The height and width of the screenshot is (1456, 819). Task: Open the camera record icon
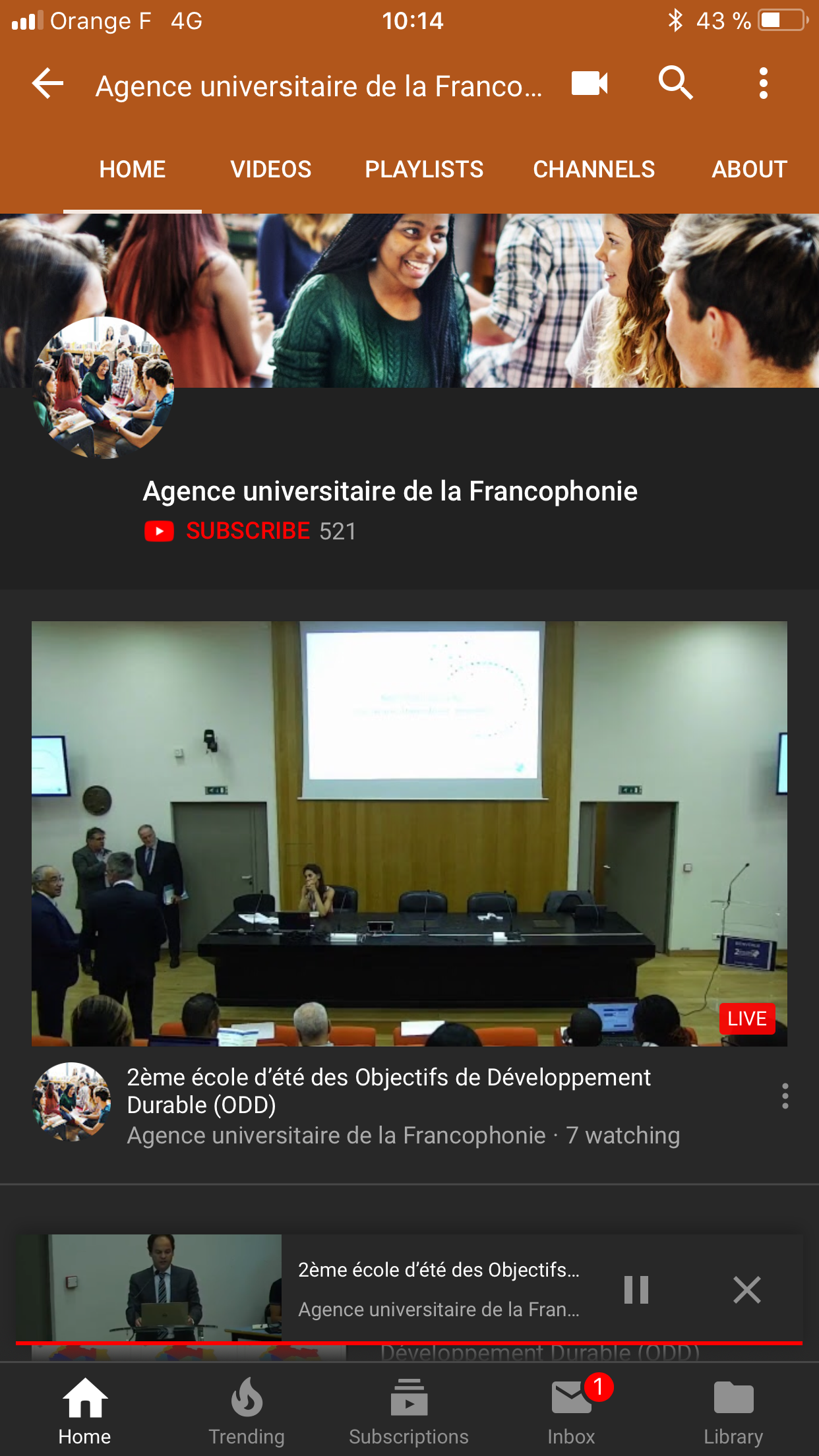589,84
